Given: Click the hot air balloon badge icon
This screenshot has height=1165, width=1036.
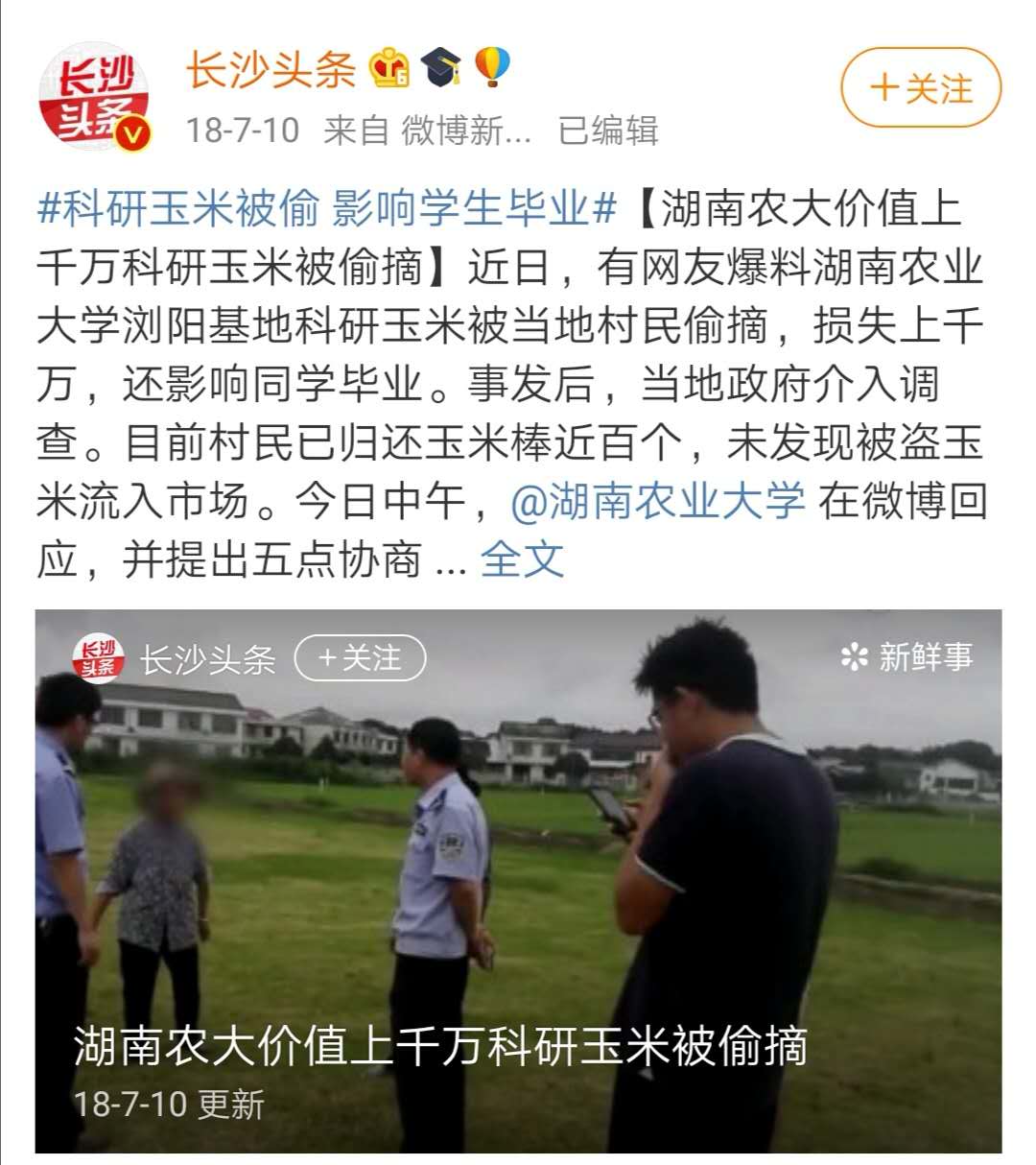Looking at the screenshot, I should point(492,67).
